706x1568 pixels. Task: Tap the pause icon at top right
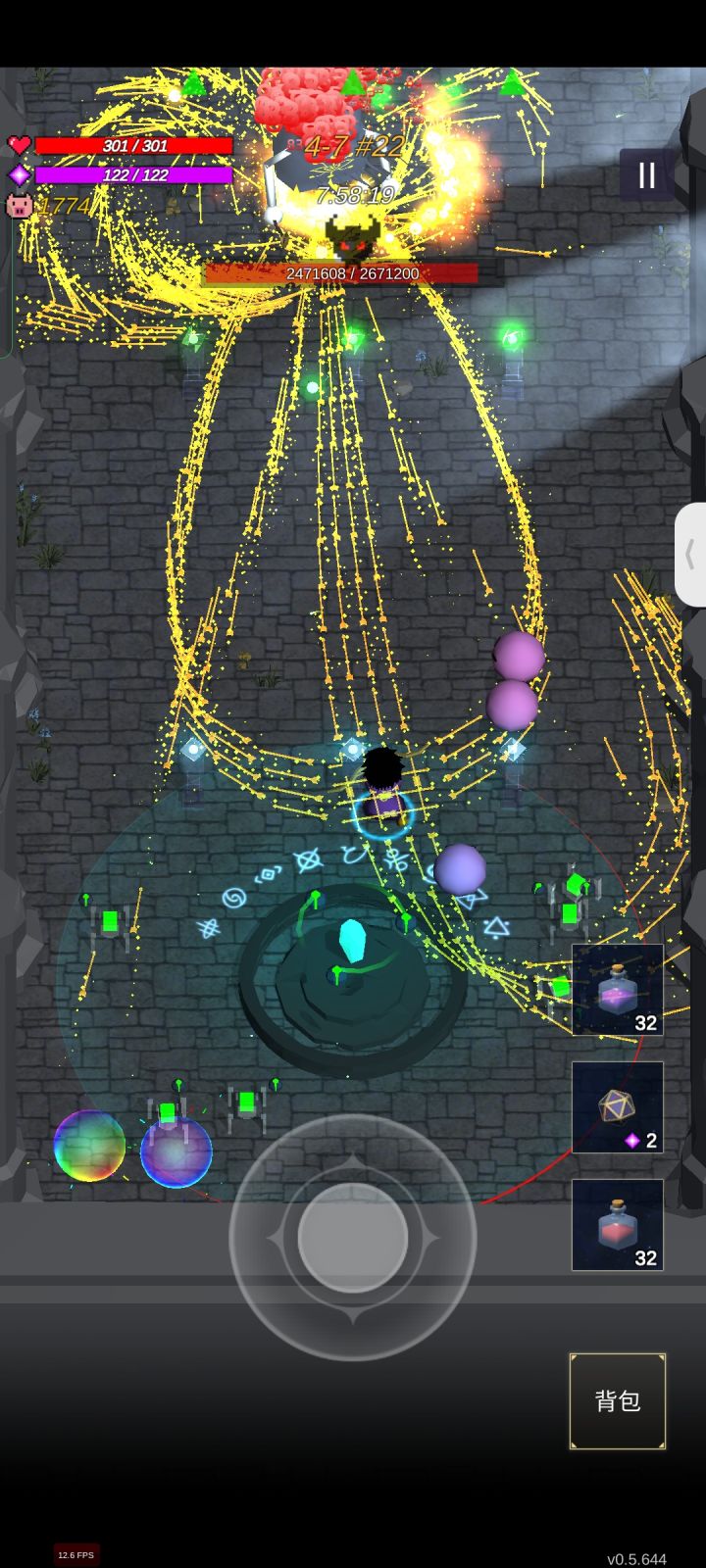tap(646, 174)
